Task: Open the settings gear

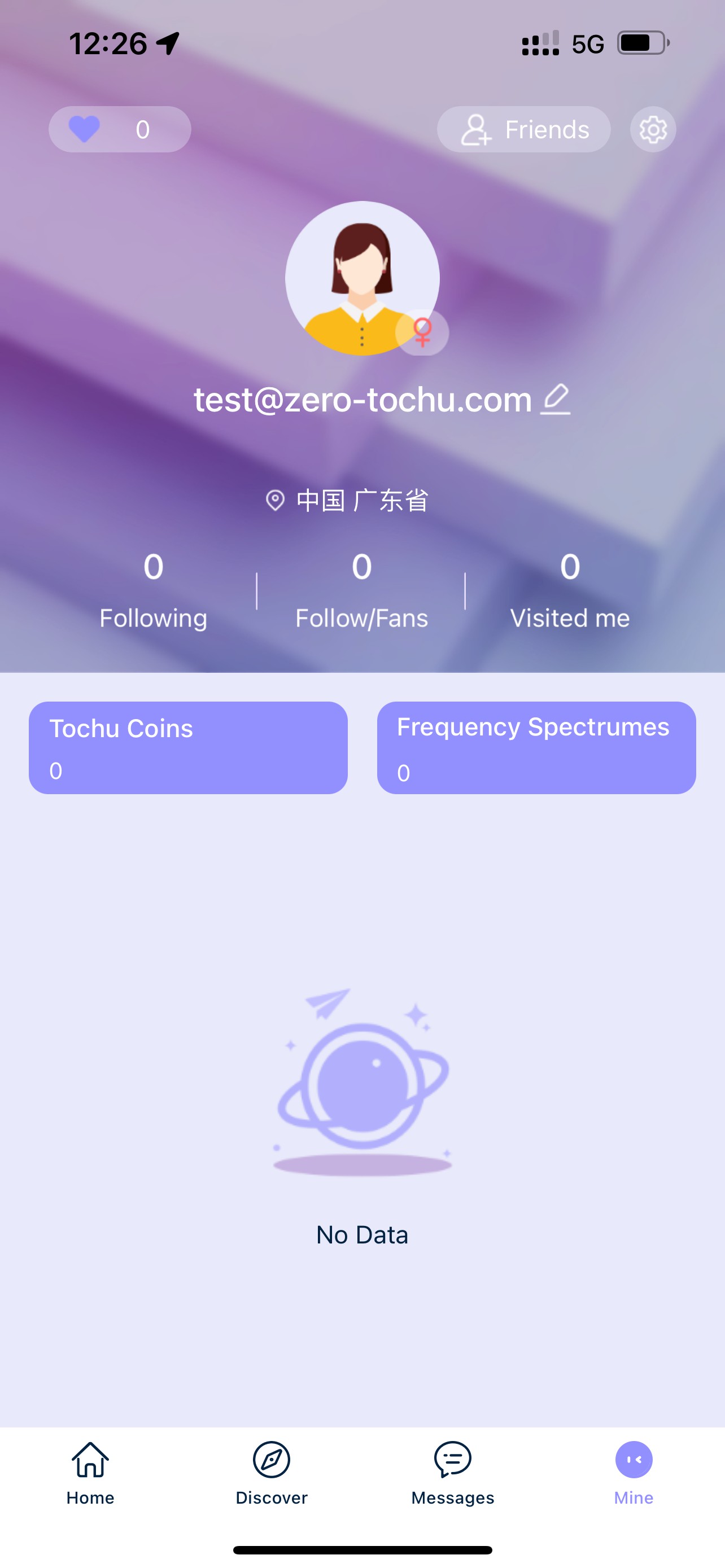Action: point(653,130)
